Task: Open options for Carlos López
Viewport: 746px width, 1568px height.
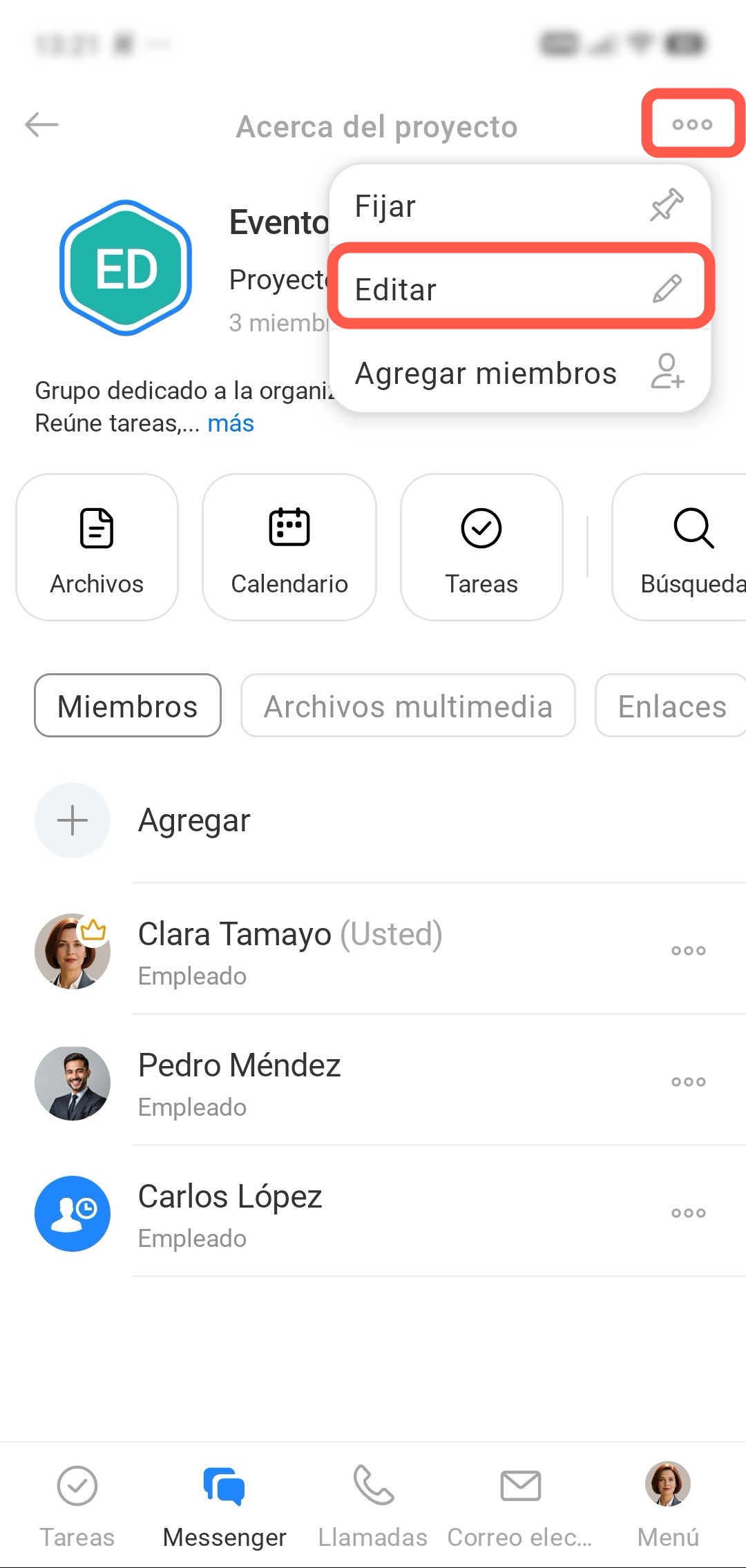Action: click(x=689, y=1212)
